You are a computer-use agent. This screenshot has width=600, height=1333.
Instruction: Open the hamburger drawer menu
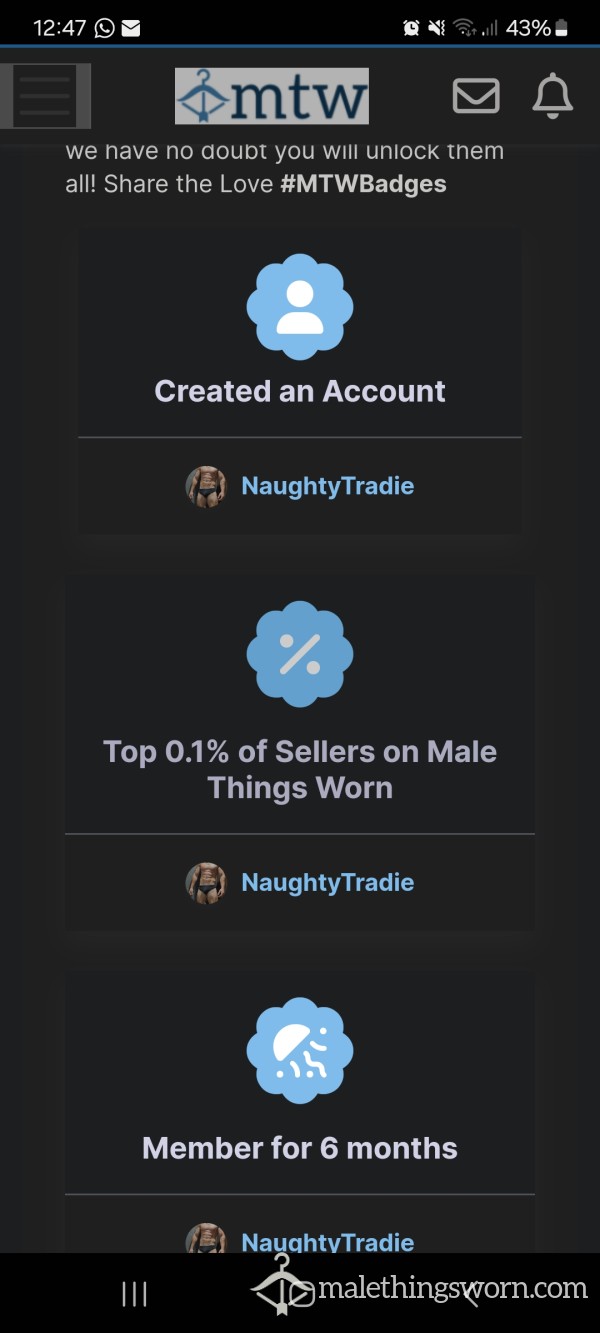click(44, 96)
